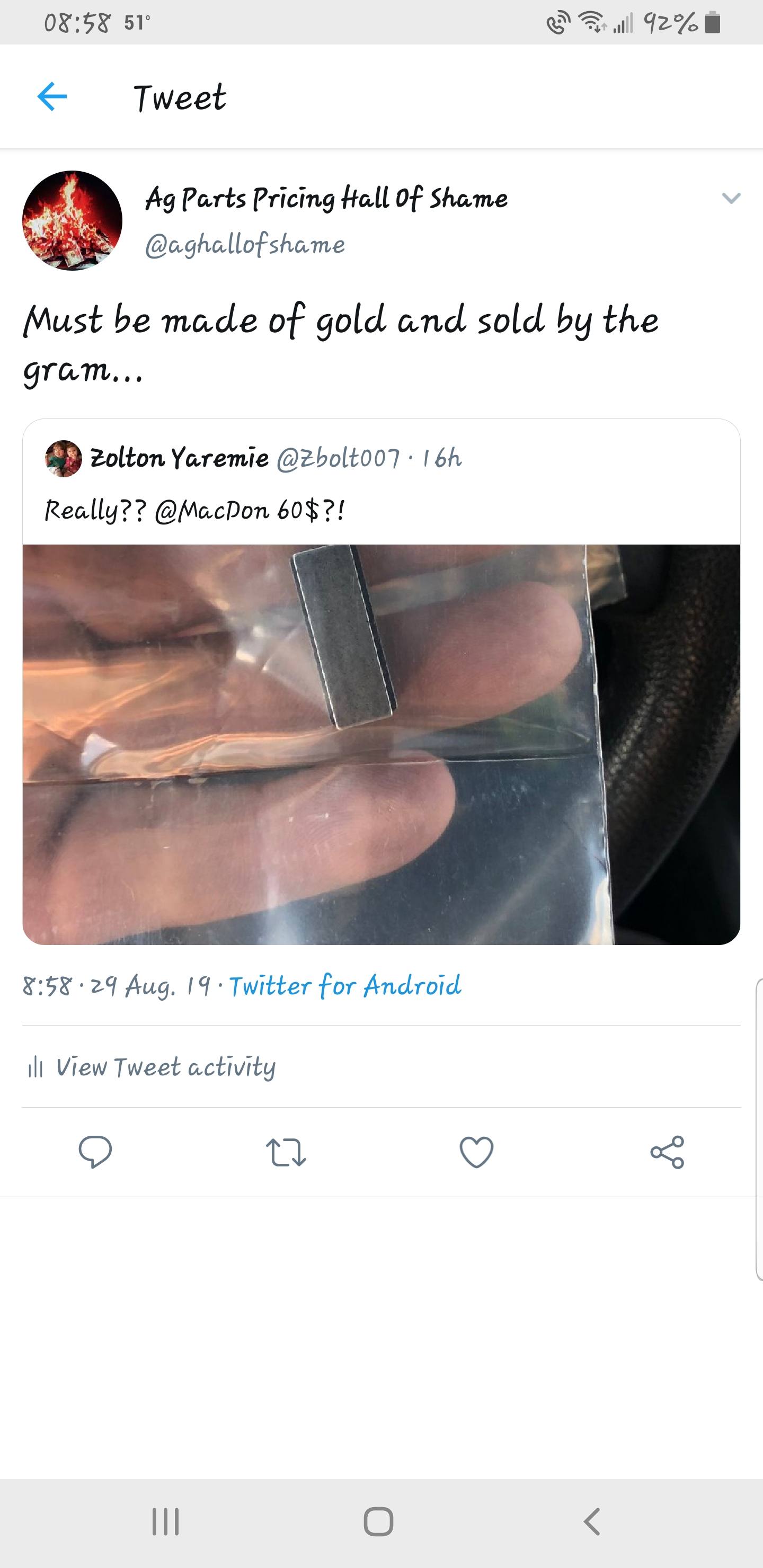This screenshot has width=763, height=1568.
Task: Reply to this tweet
Action: coord(95,1152)
